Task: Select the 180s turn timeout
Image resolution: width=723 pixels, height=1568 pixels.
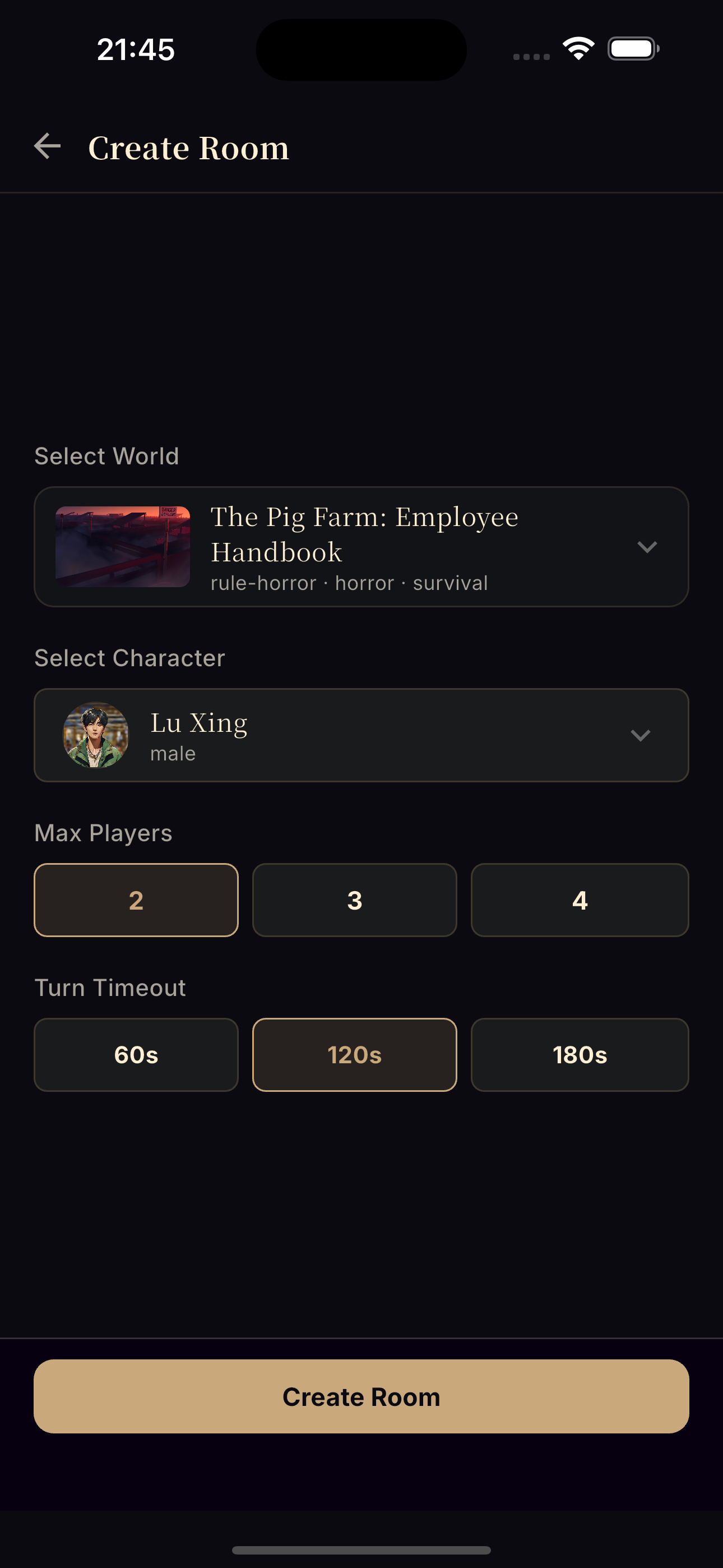Action: click(580, 1055)
